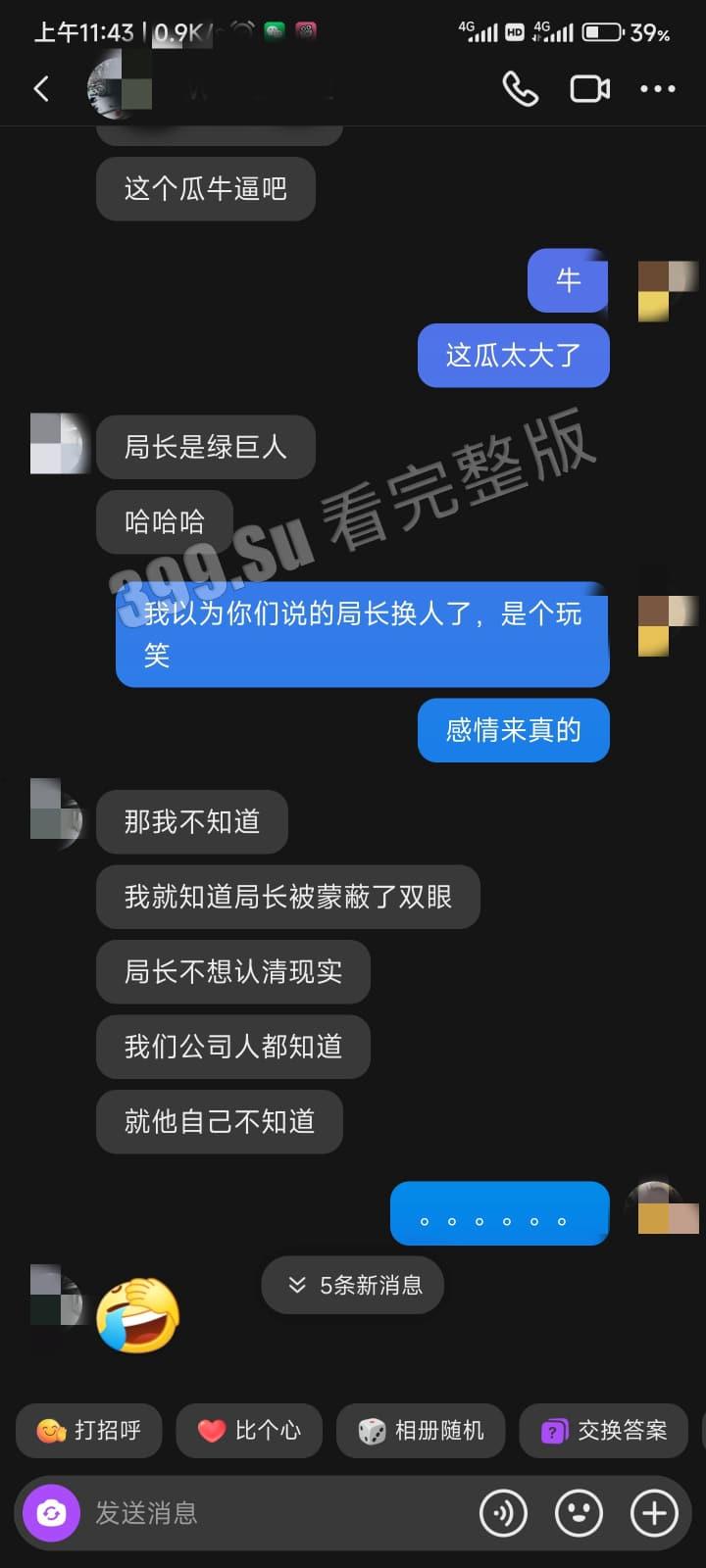The height and width of the screenshot is (1568, 706).
Task: Tap the 打招呼 quick action chip
Action: tap(89, 1431)
